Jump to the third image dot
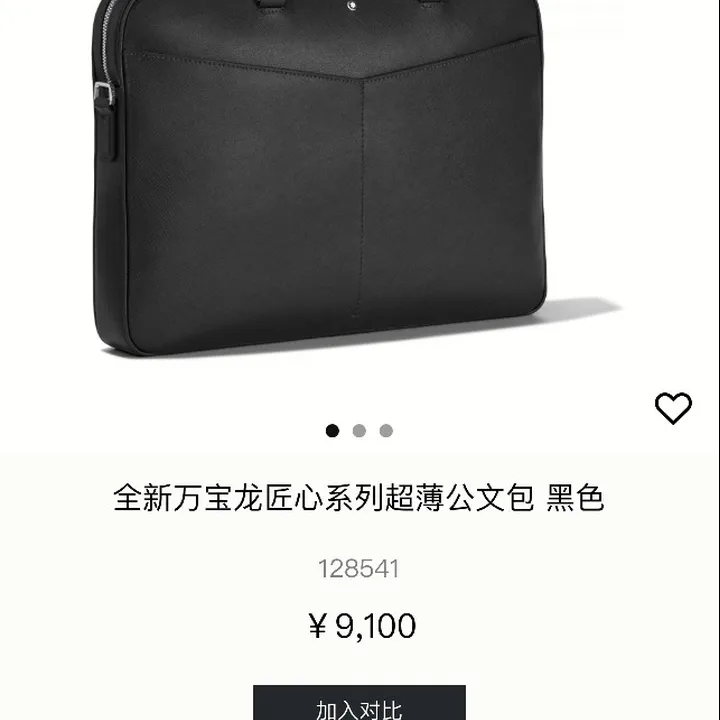Image resolution: width=720 pixels, height=720 pixels. tap(386, 431)
